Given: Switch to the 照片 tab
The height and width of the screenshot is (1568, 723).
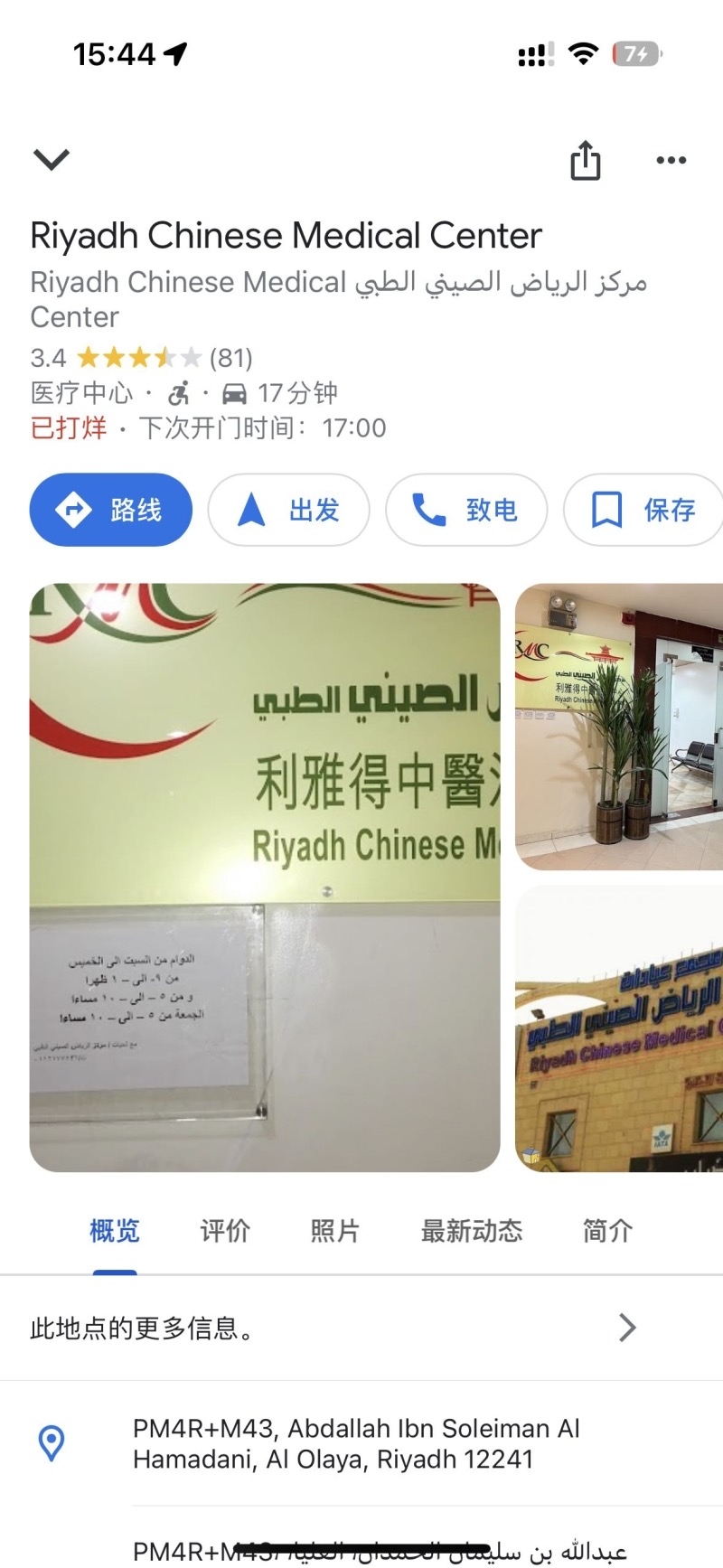Looking at the screenshot, I should [x=334, y=1231].
